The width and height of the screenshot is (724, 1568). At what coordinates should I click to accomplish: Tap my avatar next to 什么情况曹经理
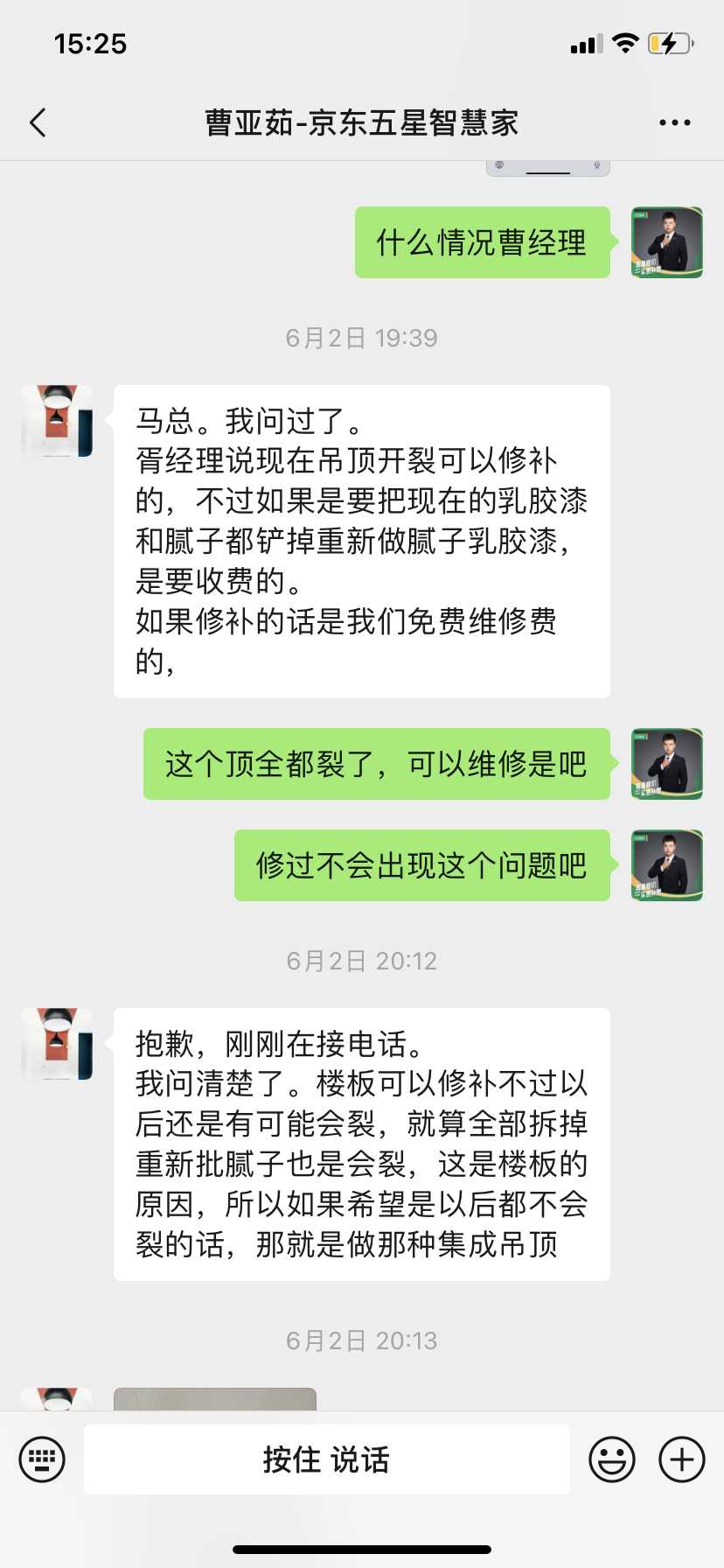click(x=667, y=242)
